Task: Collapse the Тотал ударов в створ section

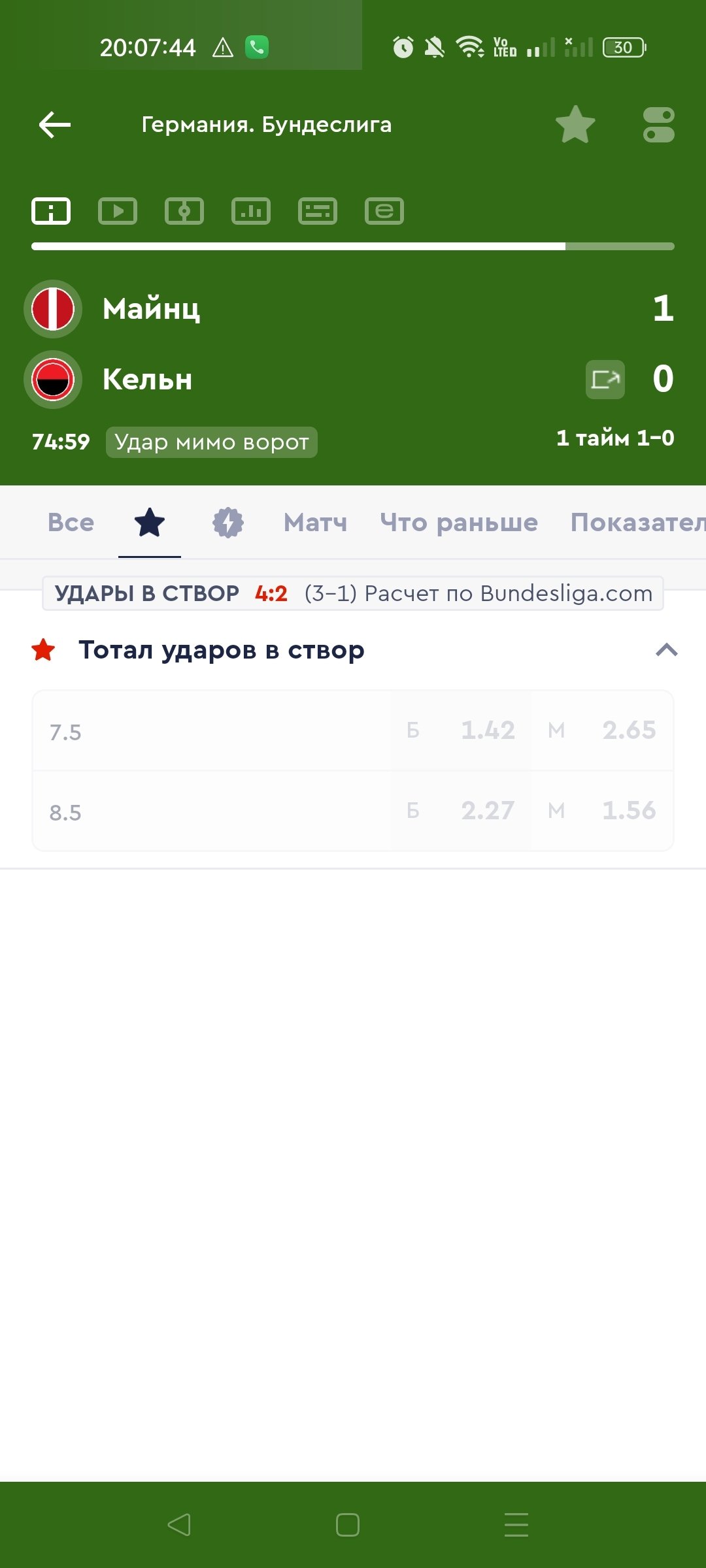Action: [x=667, y=650]
